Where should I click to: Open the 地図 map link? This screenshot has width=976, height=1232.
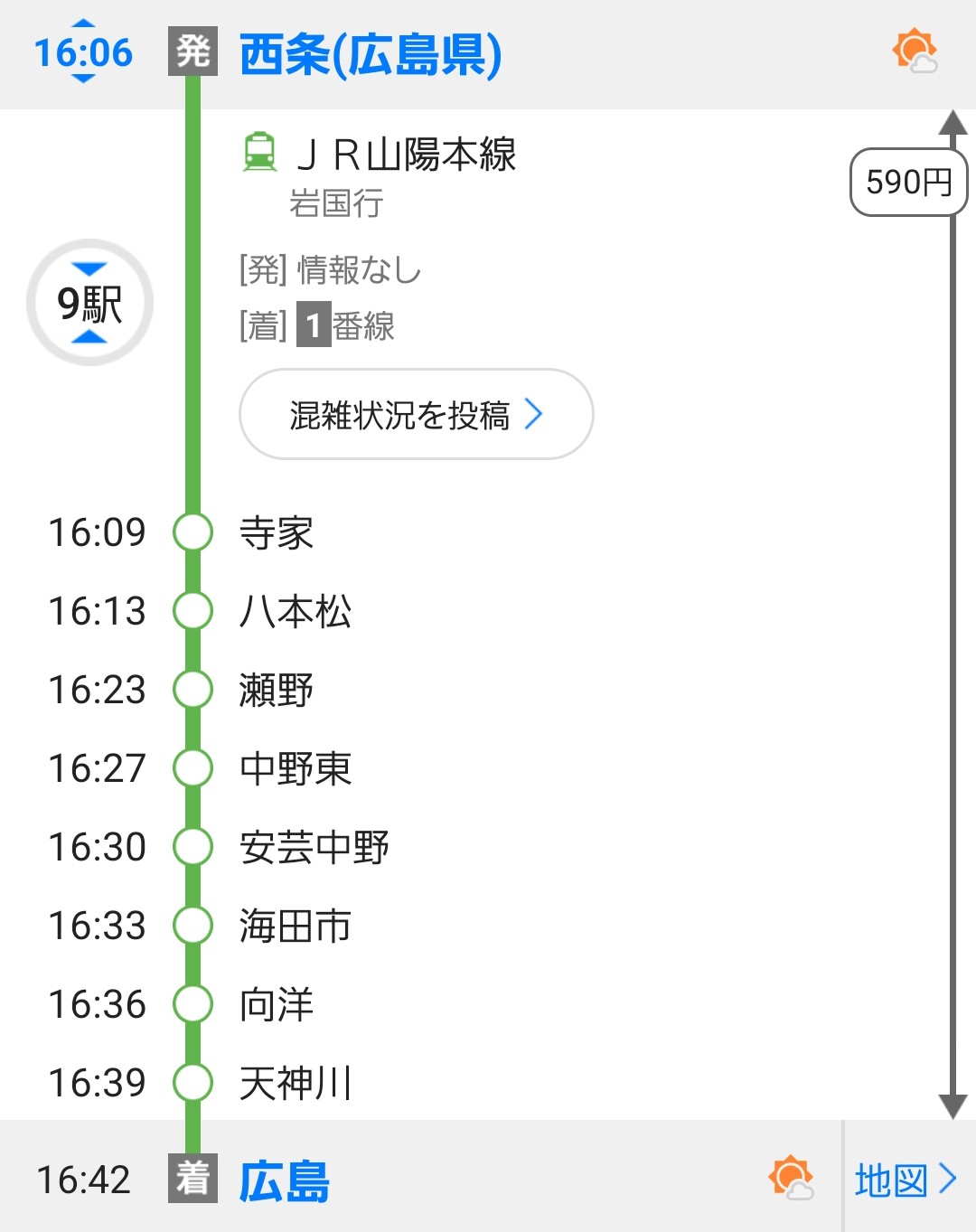tap(906, 1180)
